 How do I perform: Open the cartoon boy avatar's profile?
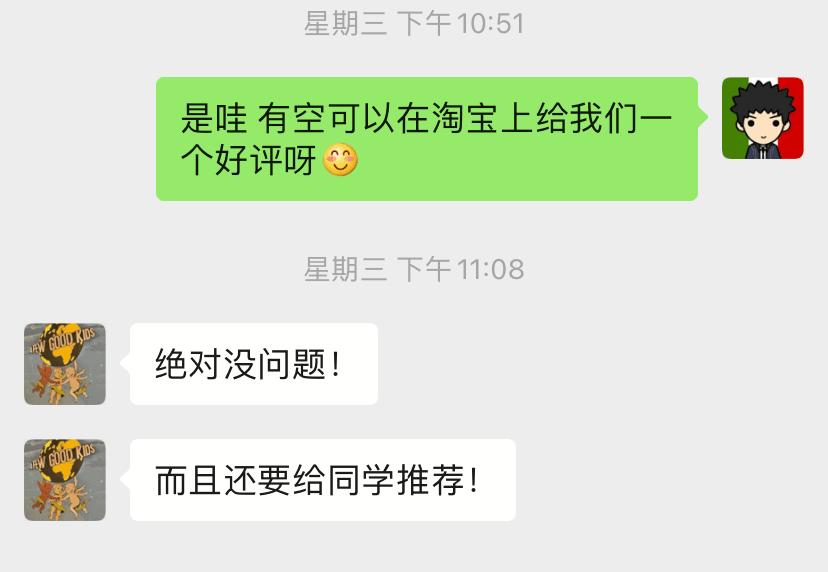click(762, 118)
